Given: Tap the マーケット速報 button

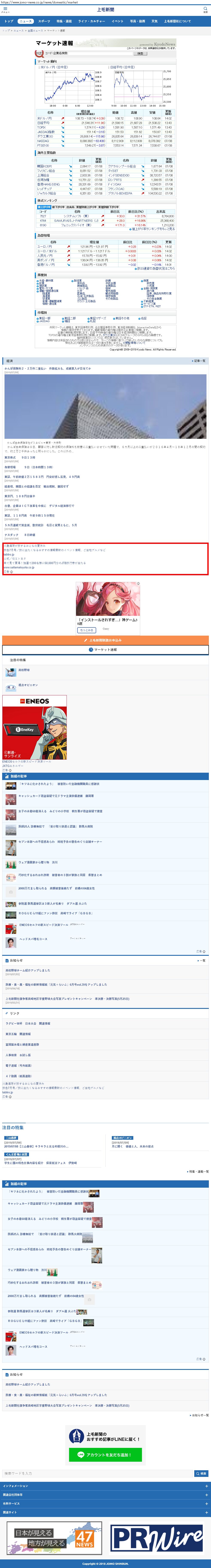Looking at the screenshot, I should pos(106,649).
